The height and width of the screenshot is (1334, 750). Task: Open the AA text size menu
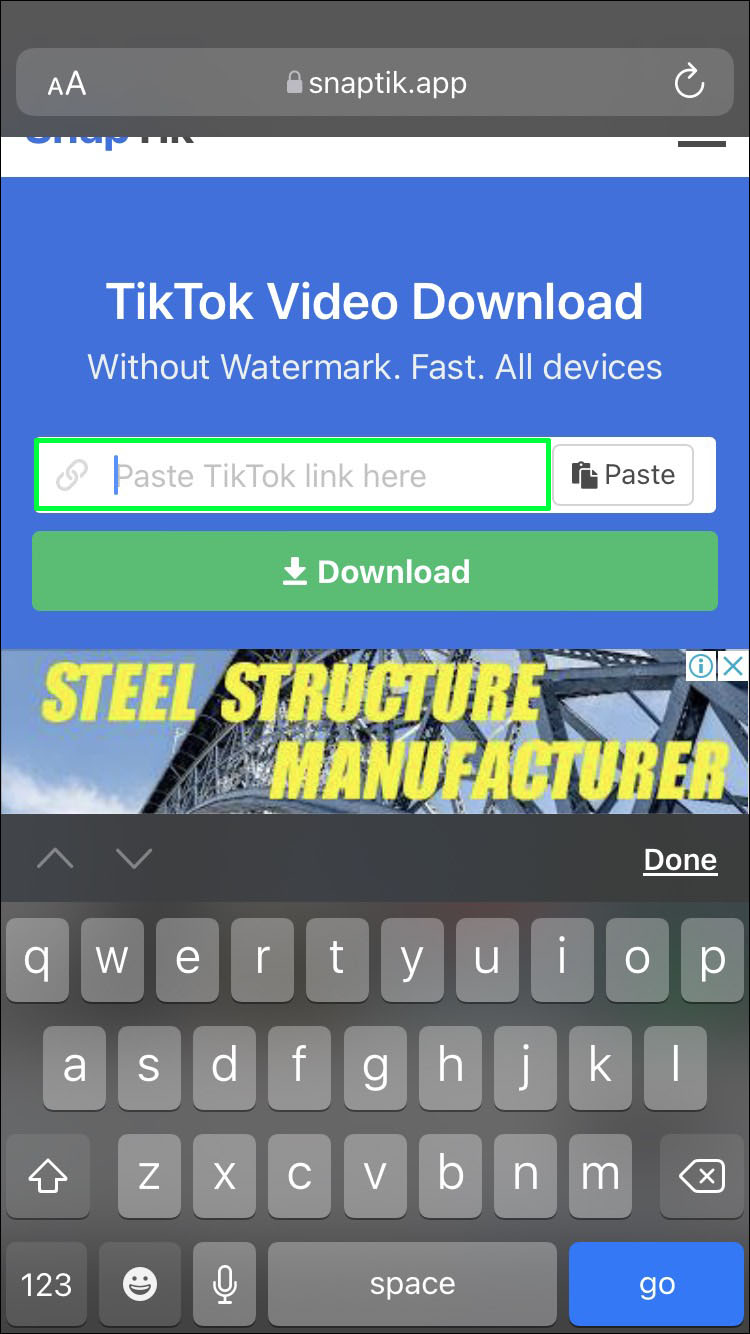coord(66,84)
